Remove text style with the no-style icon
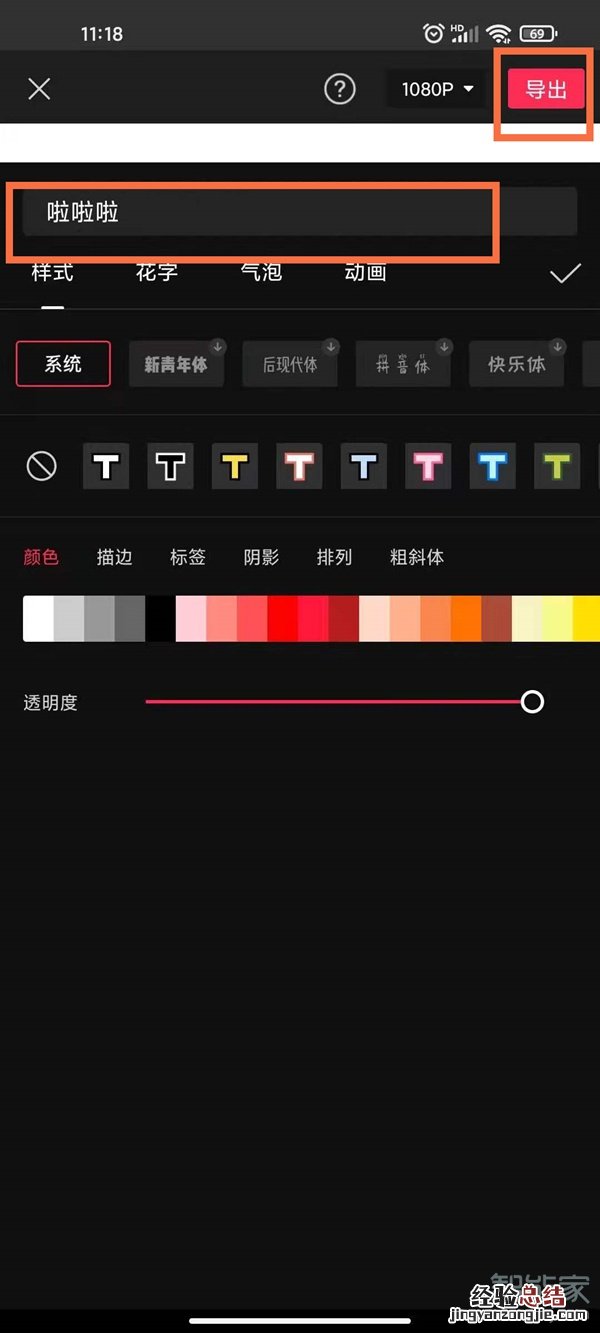The width and height of the screenshot is (600, 1333). click(42, 466)
